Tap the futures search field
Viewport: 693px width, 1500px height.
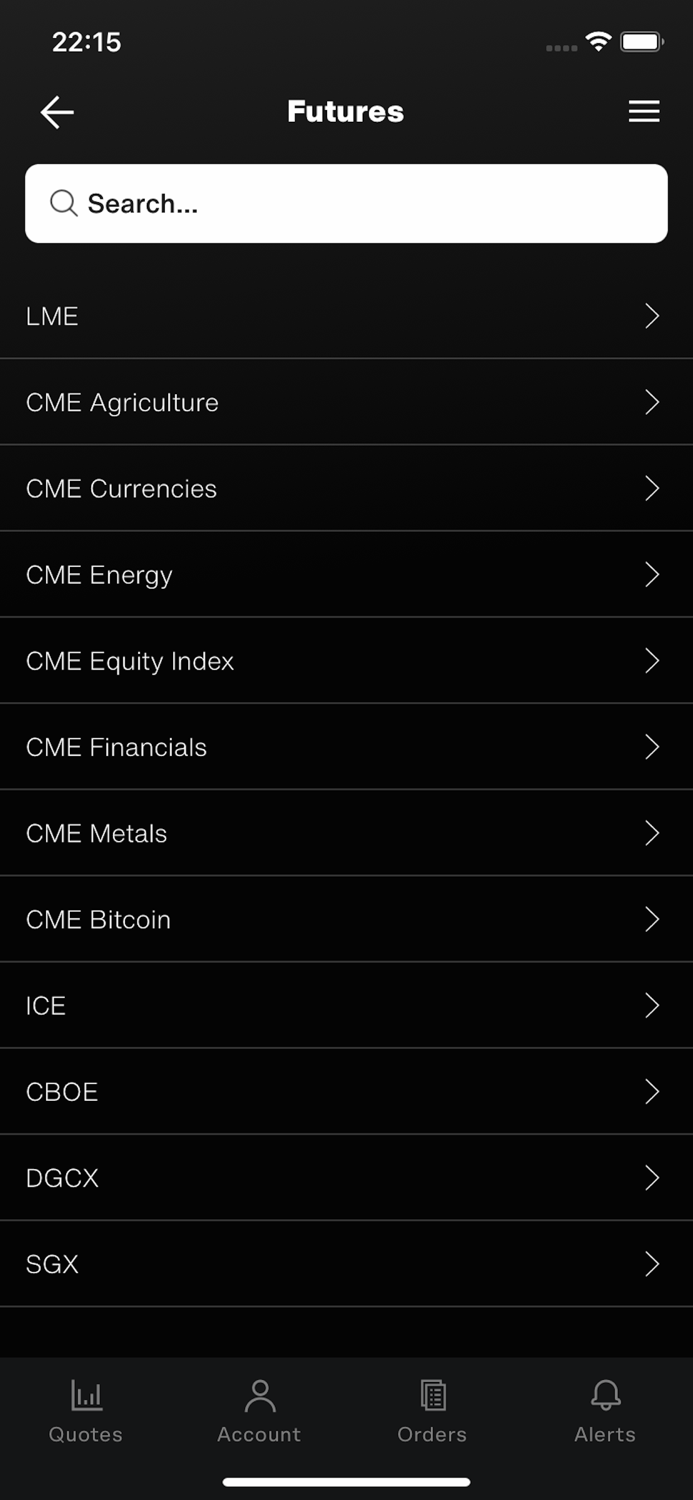(346, 204)
